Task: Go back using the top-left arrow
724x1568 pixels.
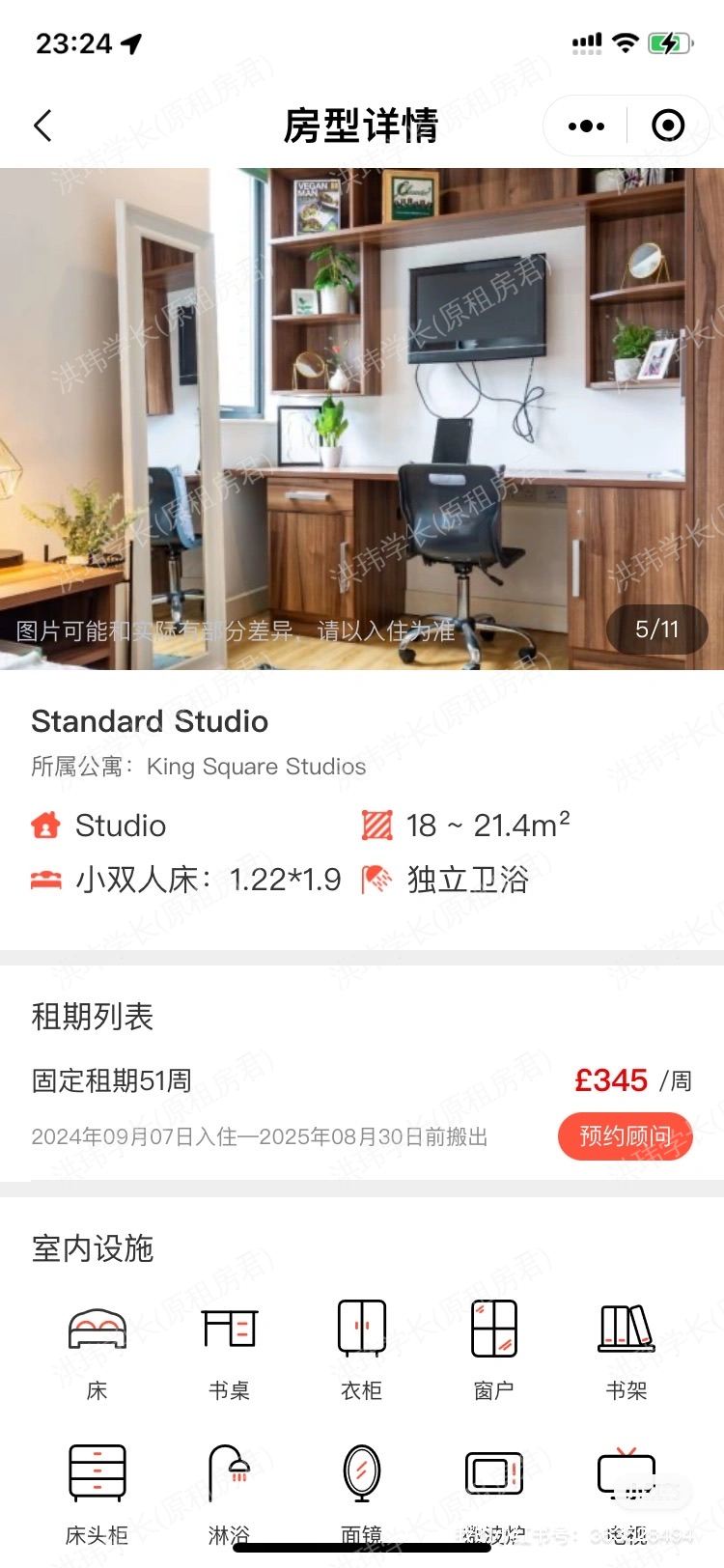Action: (x=42, y=126)
